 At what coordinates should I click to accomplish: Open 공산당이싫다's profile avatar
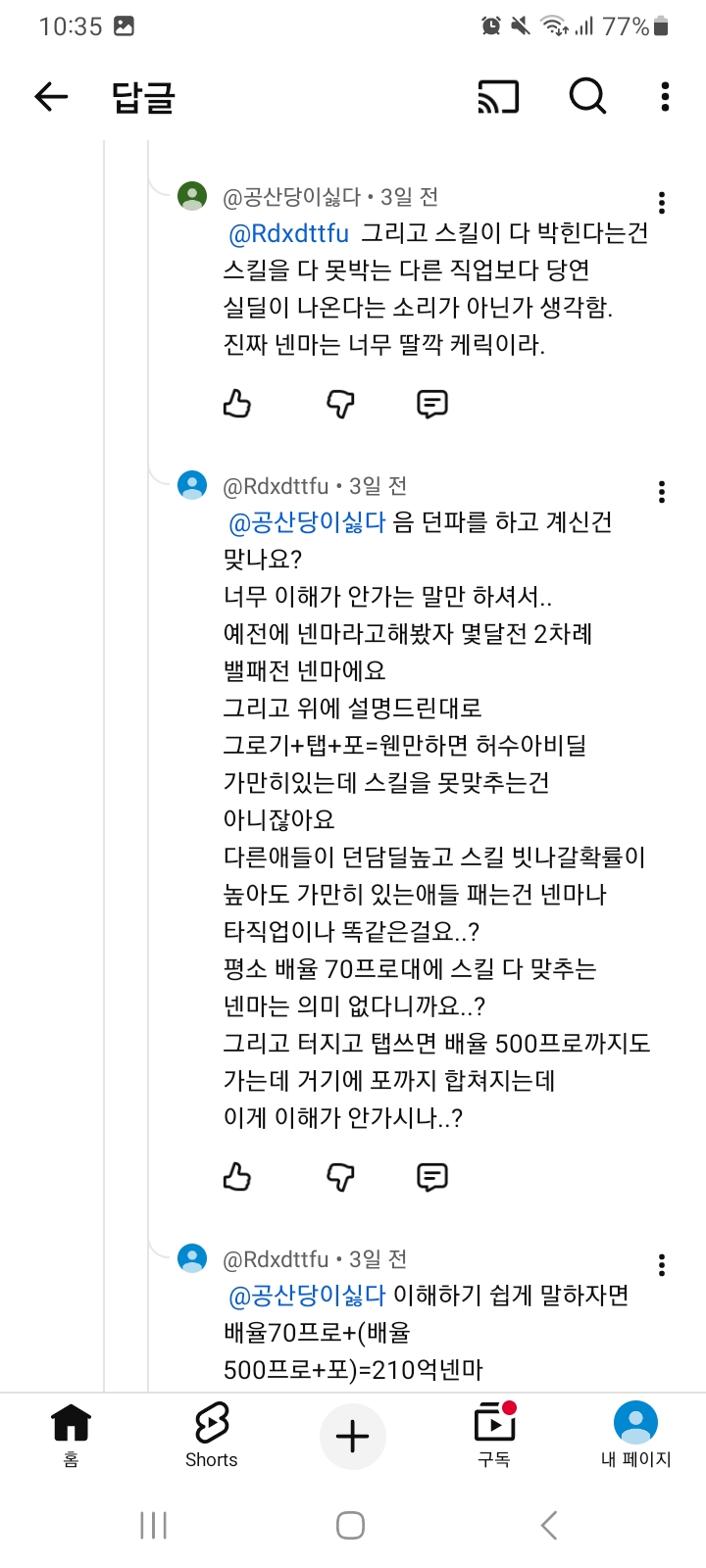(x=192, y=196)
